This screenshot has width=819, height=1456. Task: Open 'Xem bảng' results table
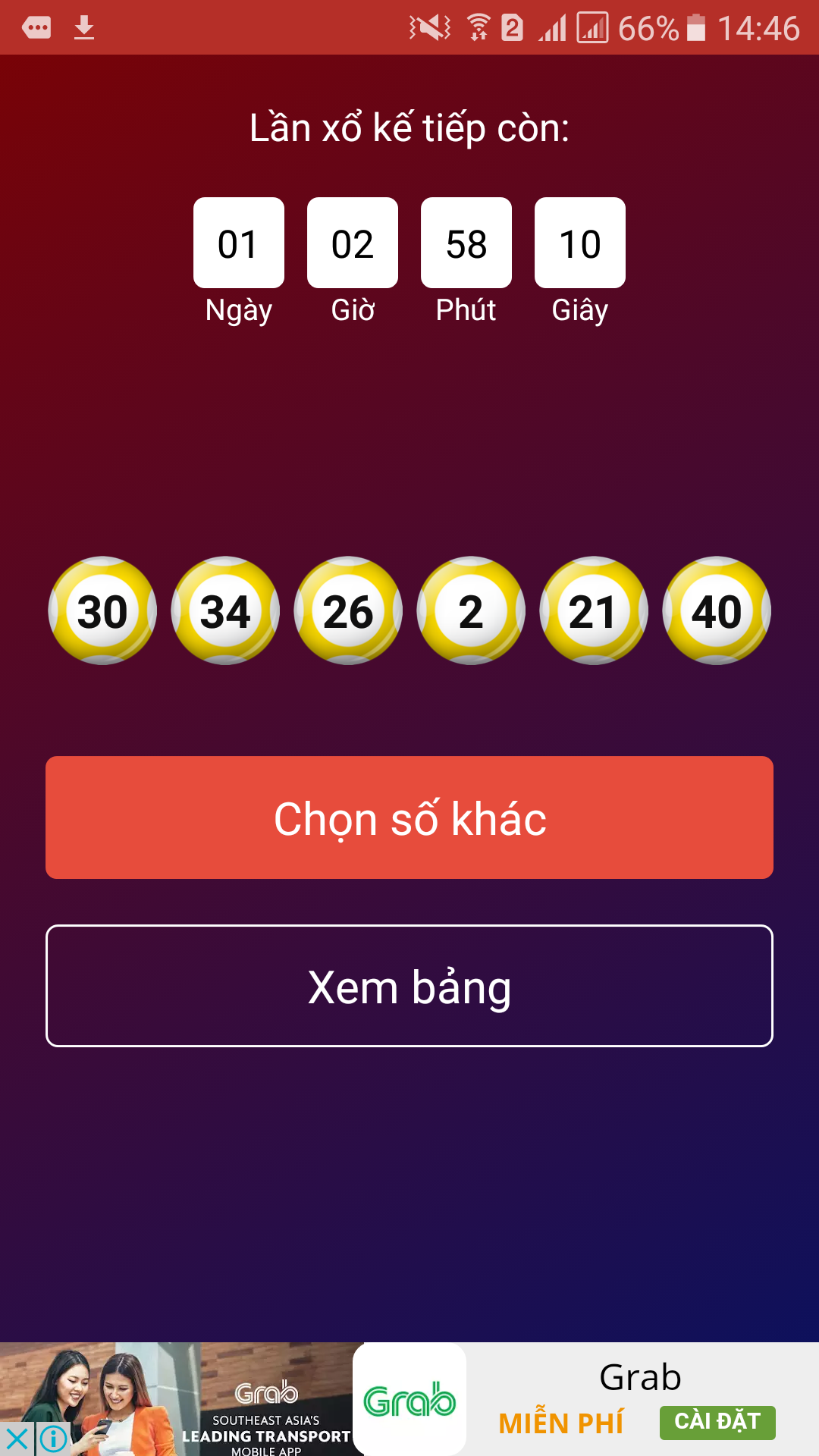click(409, 986)
